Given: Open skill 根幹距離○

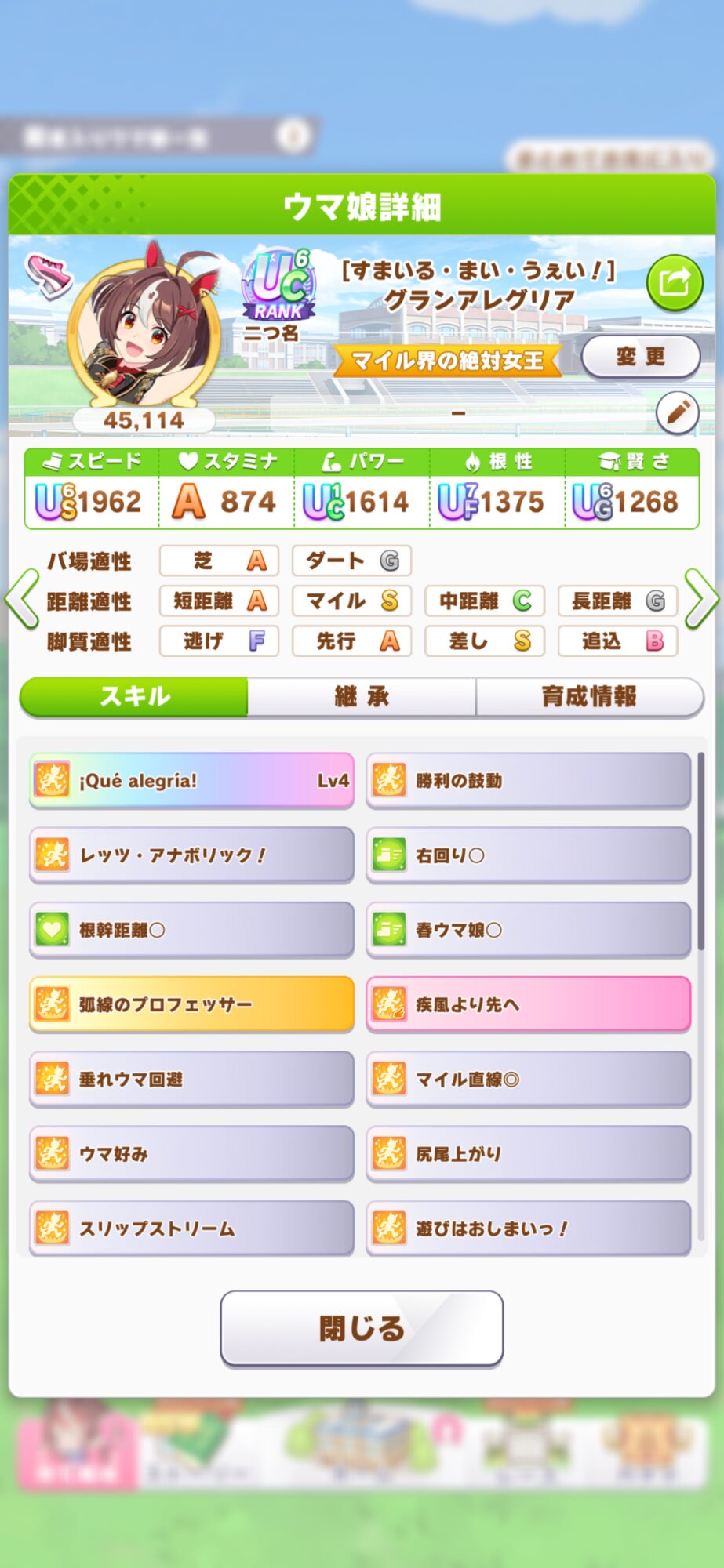Looking at the screenshot, I should [x=191, y=930].
